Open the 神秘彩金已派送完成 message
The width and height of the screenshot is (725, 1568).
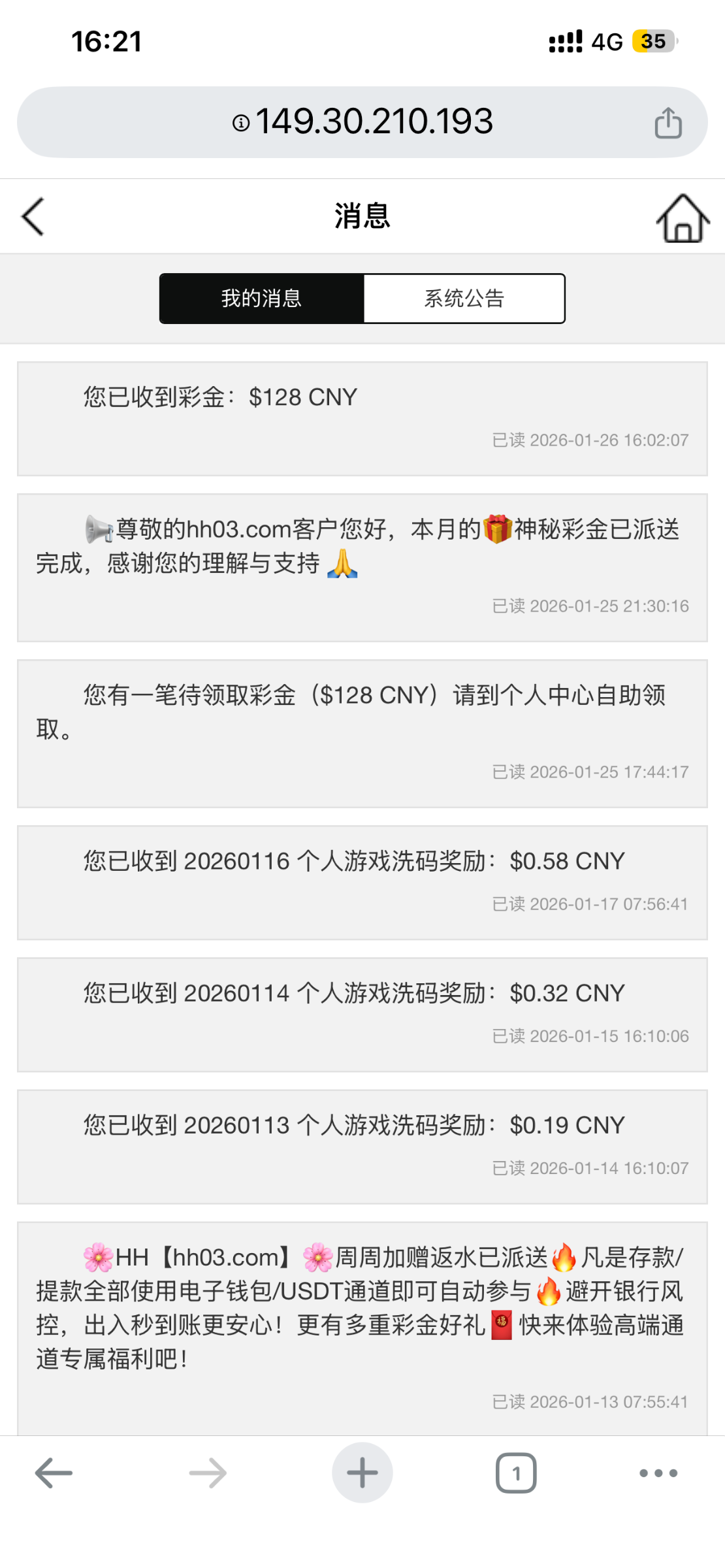click(362, 567)
